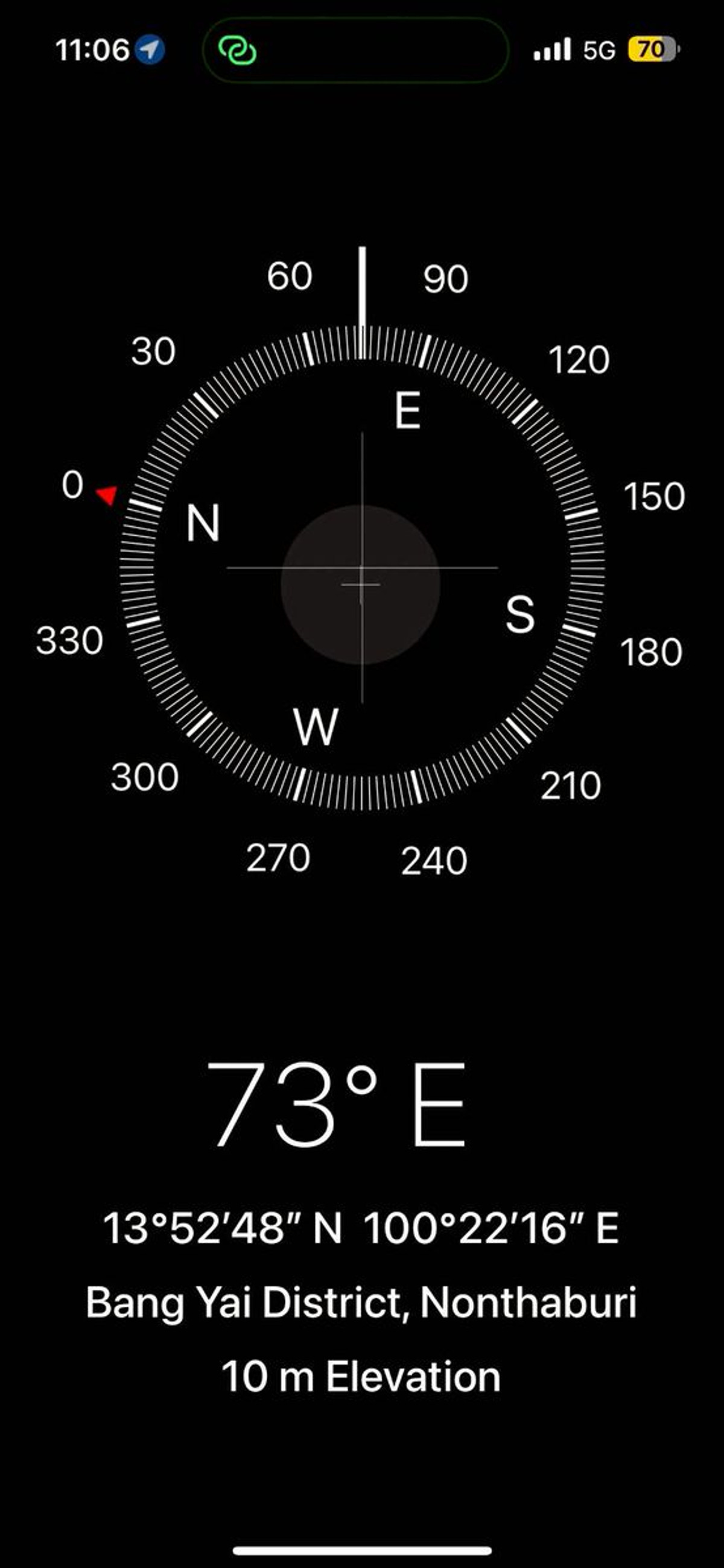Tap the Dynamic Island hotspot link indicator
The image size is (724, 1568).
coord(238,50)
